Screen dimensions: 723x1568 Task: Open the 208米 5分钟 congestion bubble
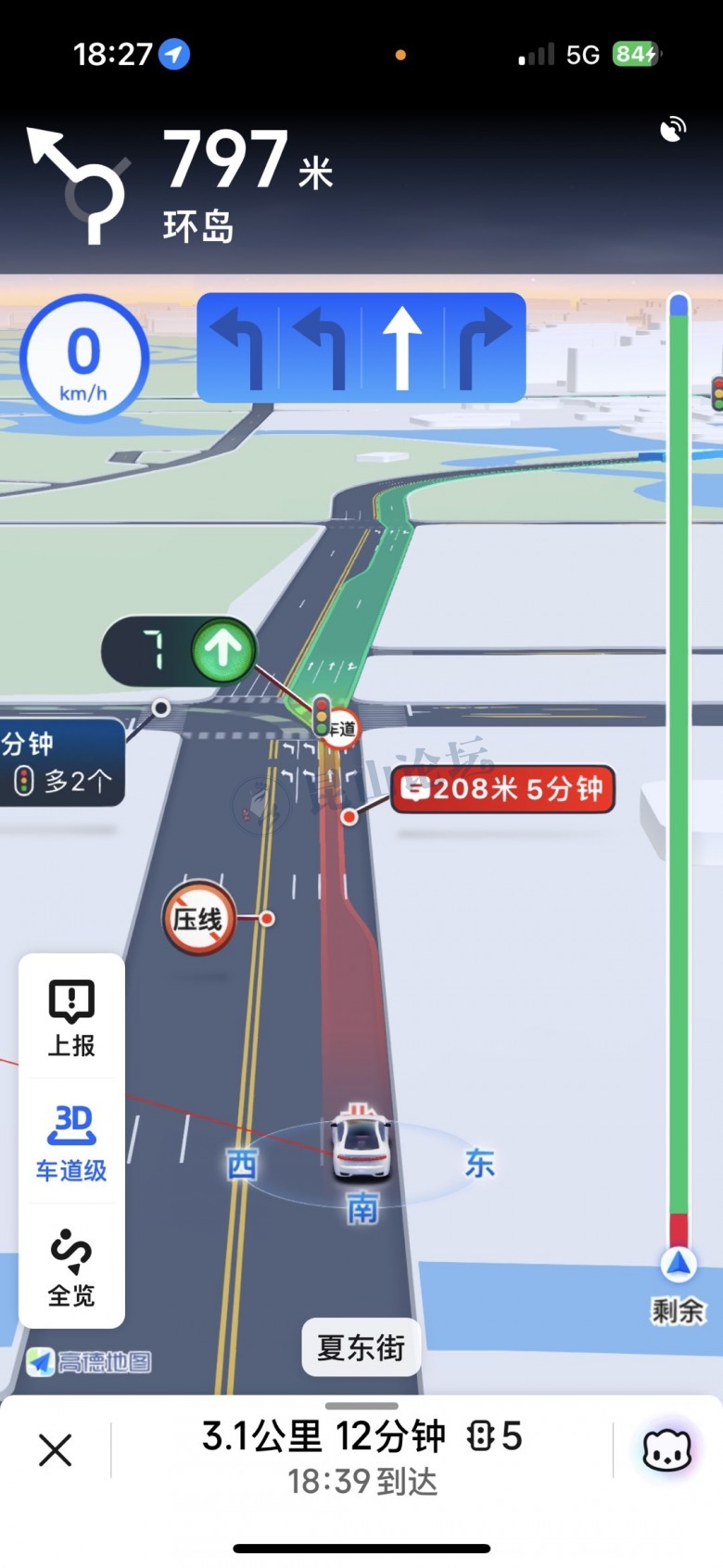(503, 789)
